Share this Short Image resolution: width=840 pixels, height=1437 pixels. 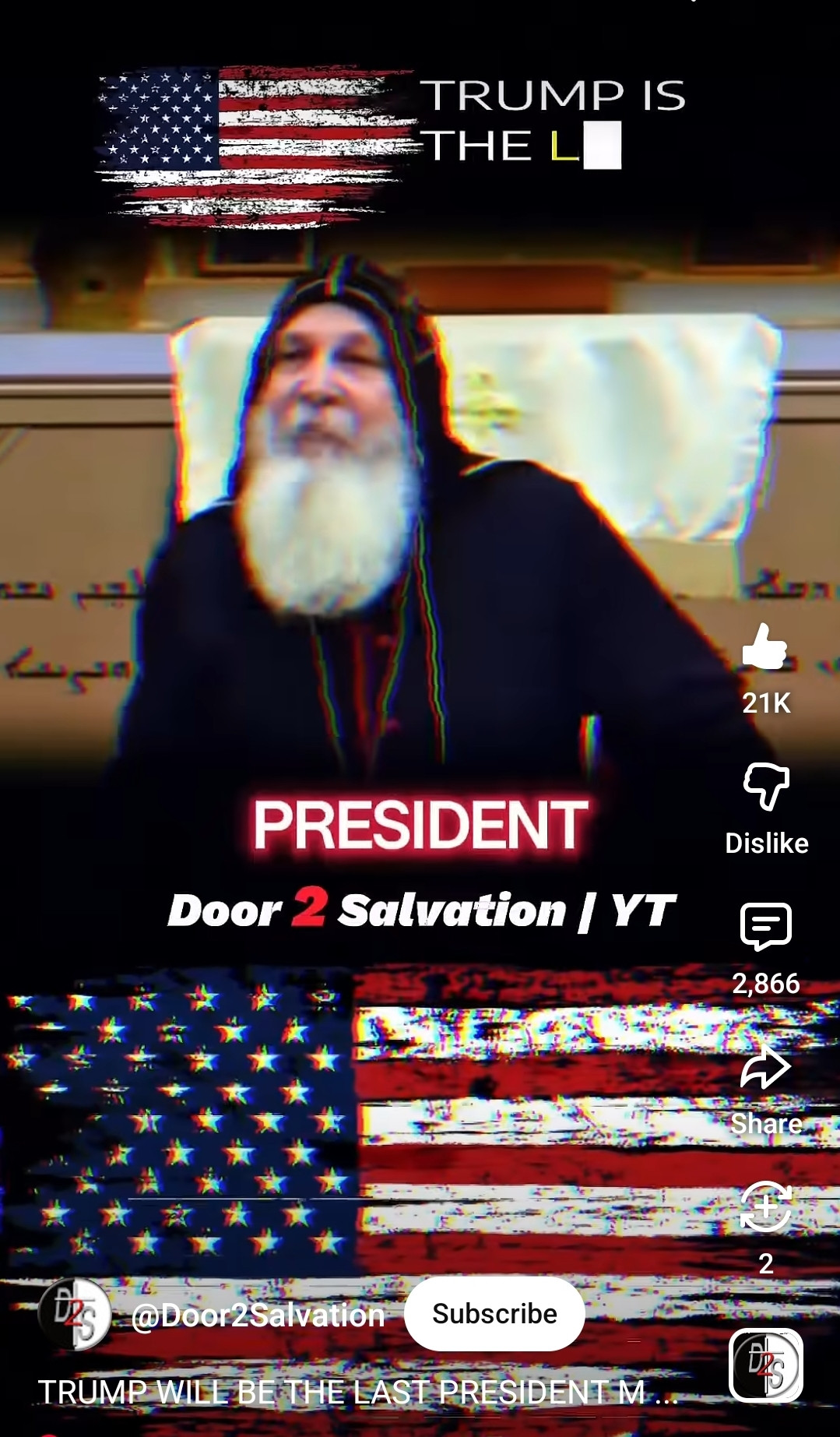766,1069
